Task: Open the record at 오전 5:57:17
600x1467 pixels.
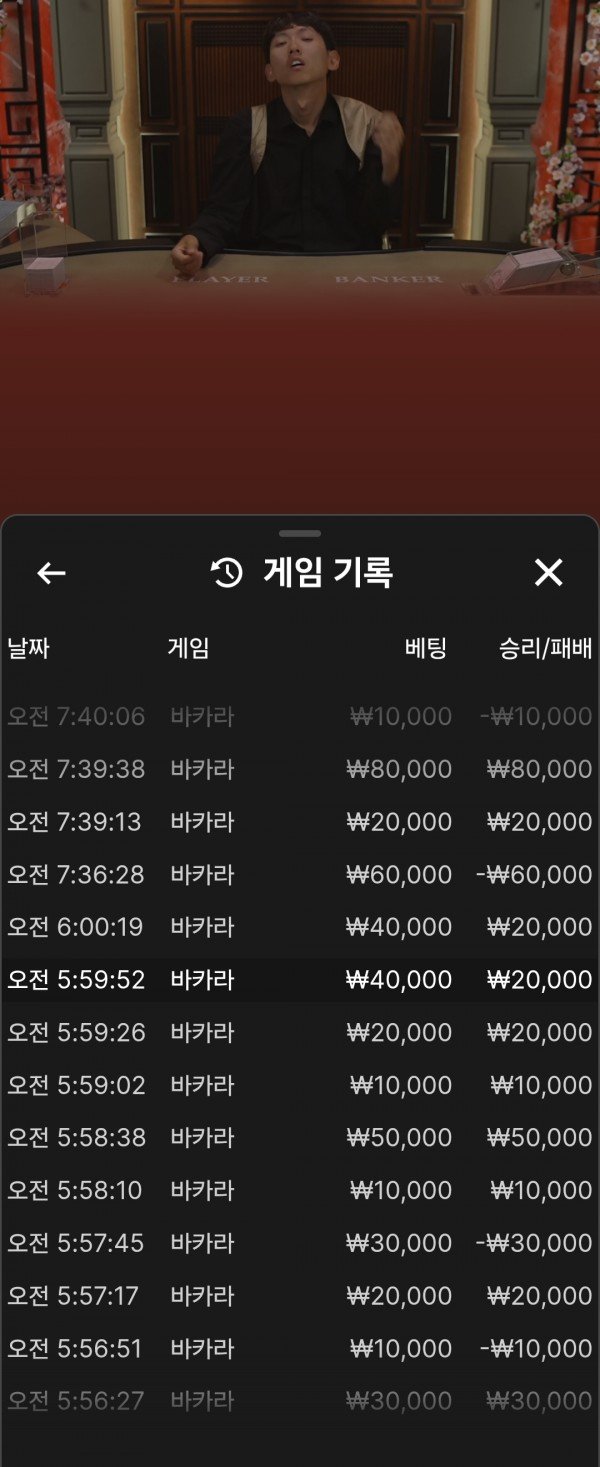Action: pos(300,1296)
